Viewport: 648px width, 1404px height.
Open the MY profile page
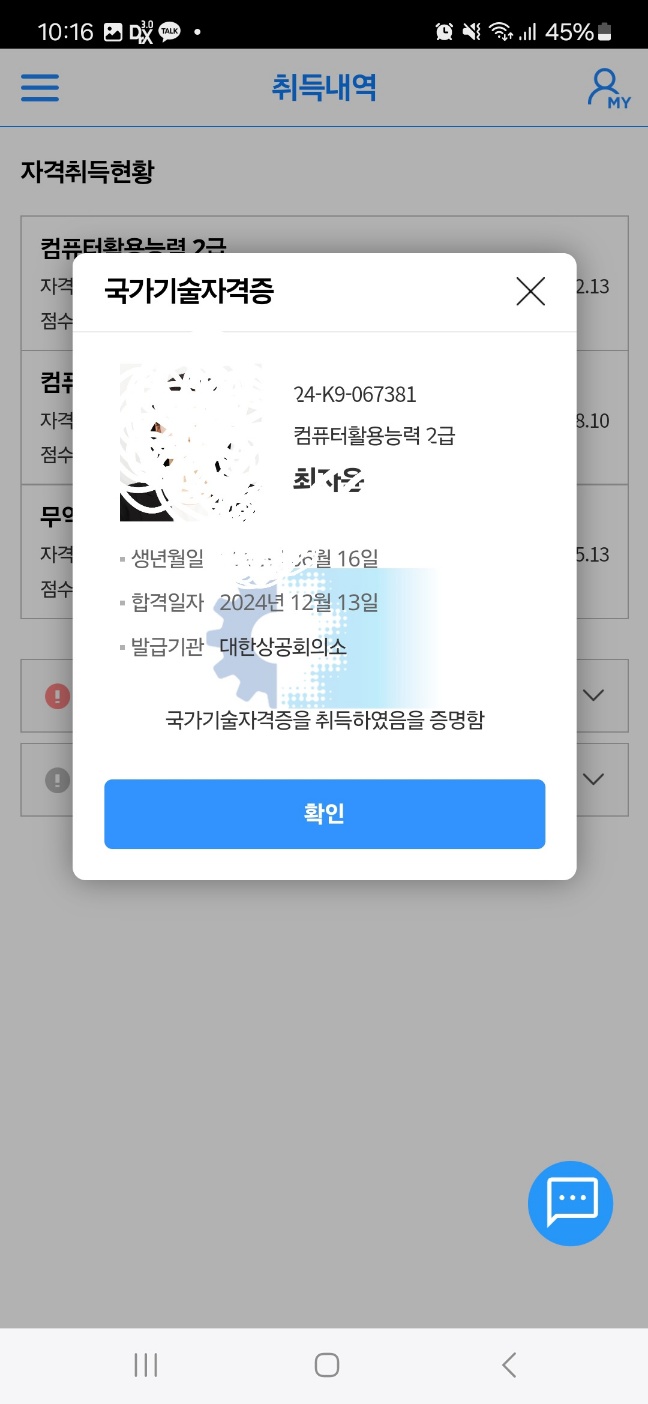pos(607,88)
